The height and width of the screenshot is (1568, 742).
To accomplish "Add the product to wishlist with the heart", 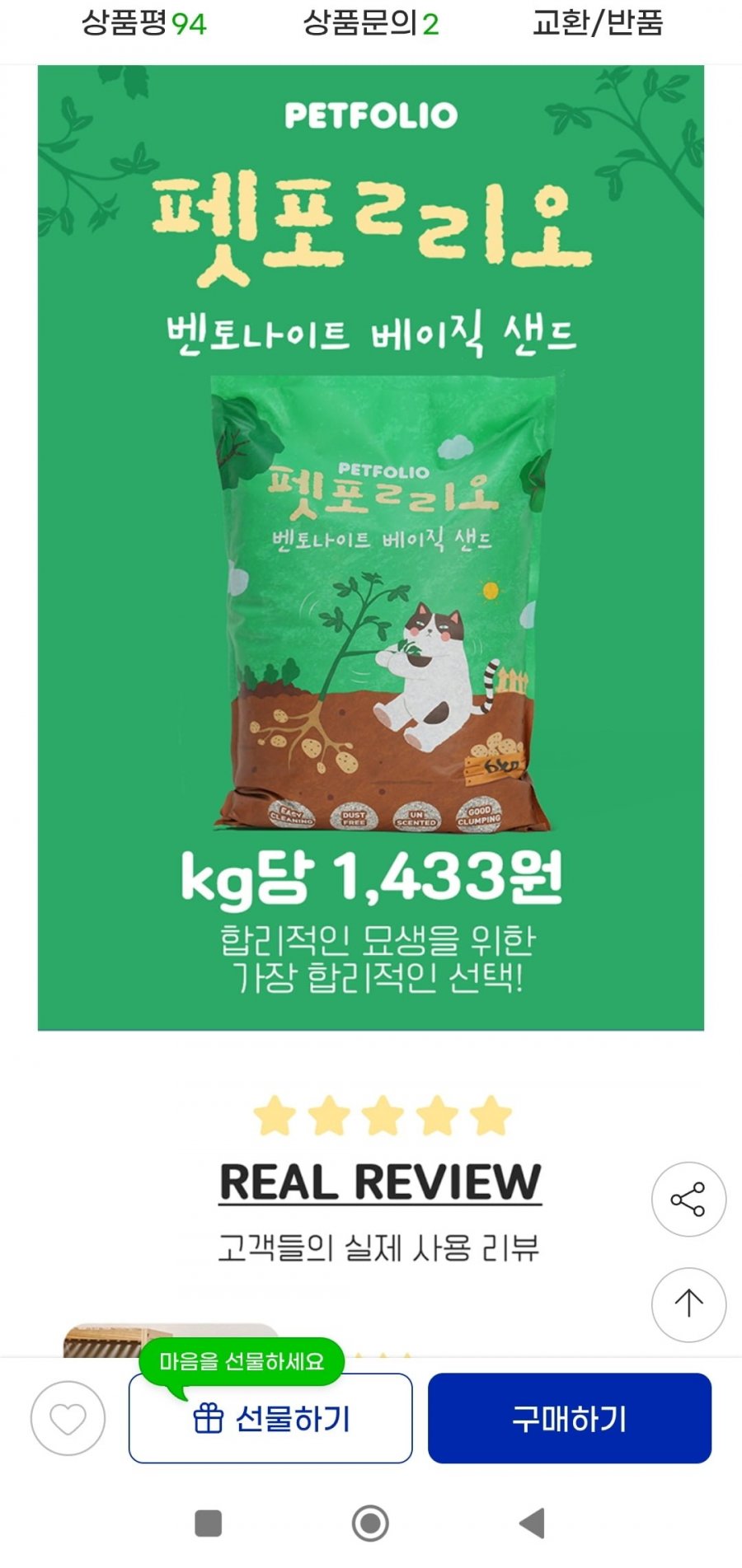I will (x=68, y=1418).
